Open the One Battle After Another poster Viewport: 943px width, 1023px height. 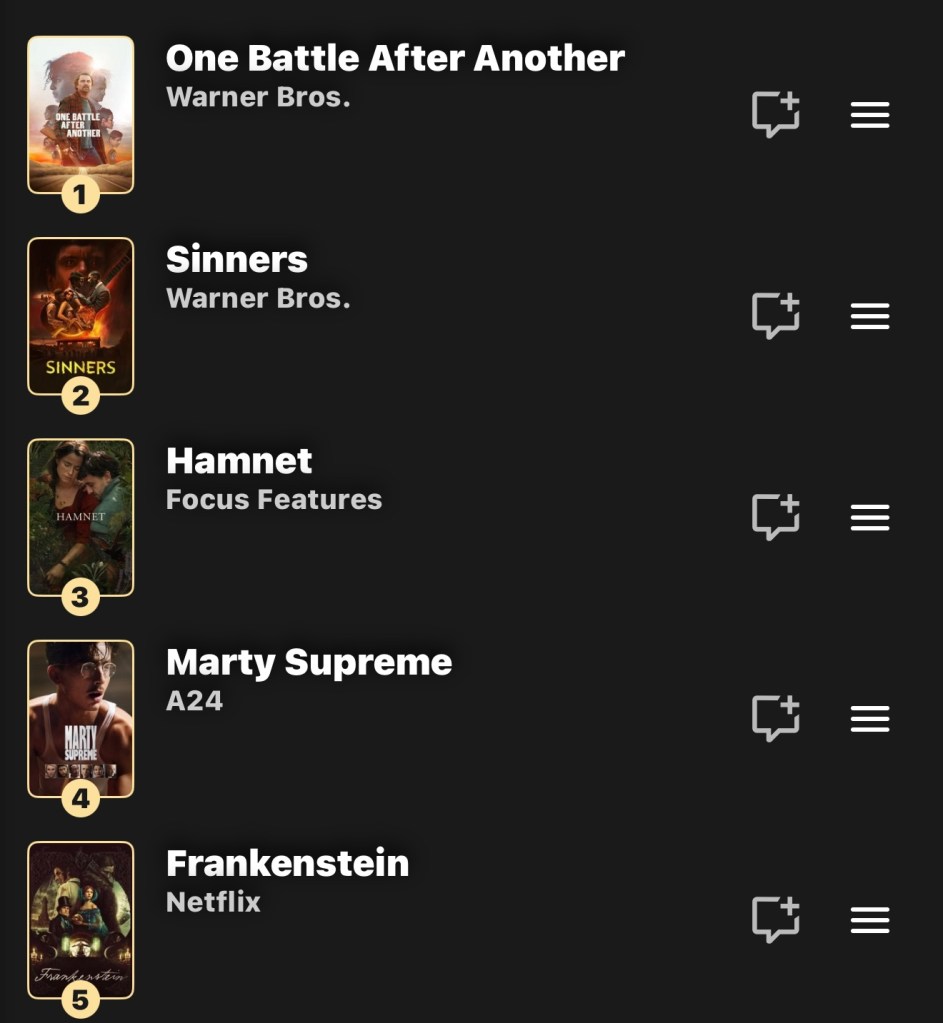click(x=80, y=112)
